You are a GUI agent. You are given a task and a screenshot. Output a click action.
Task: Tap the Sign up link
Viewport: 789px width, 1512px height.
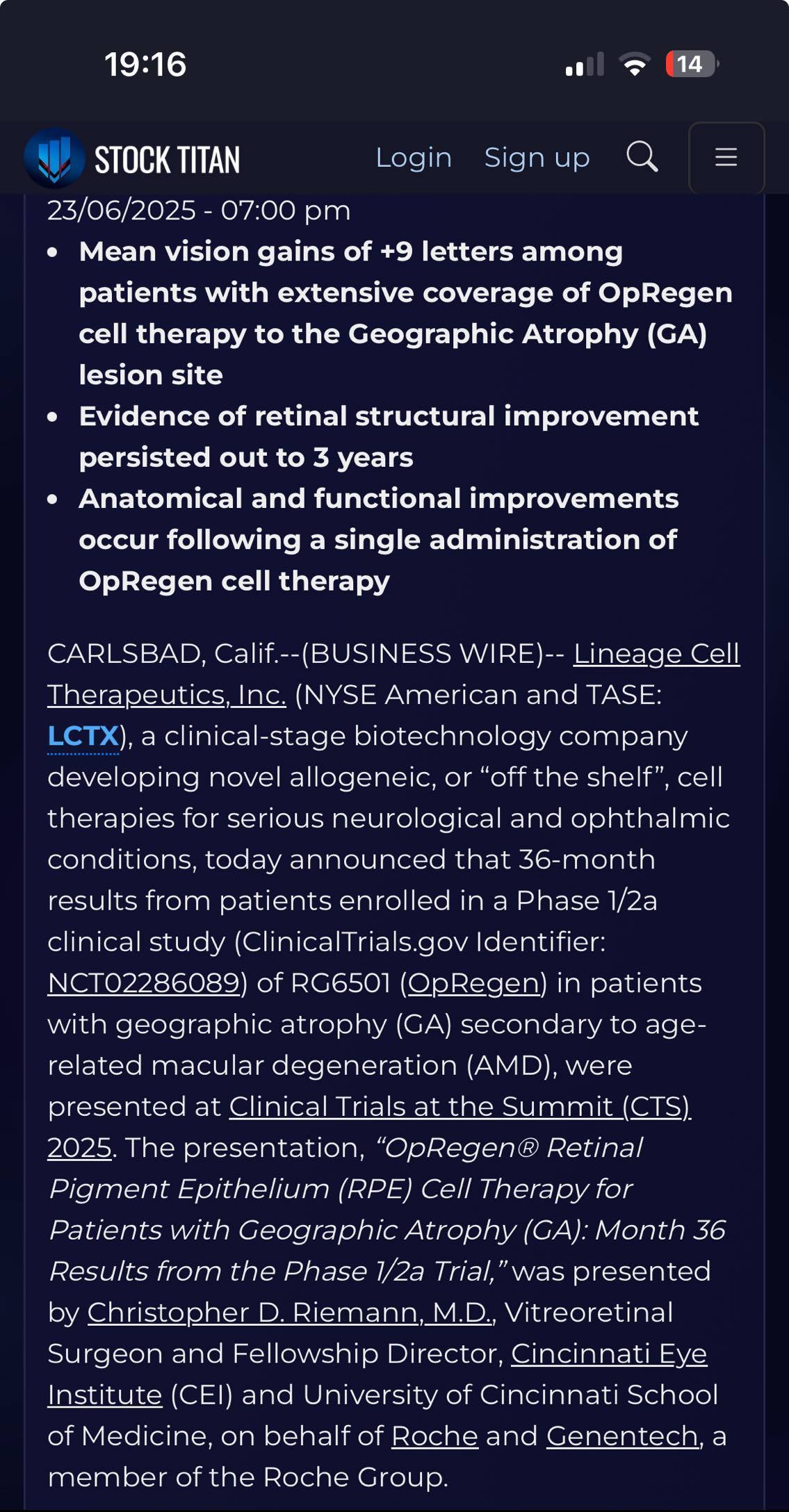coord(537,158)
